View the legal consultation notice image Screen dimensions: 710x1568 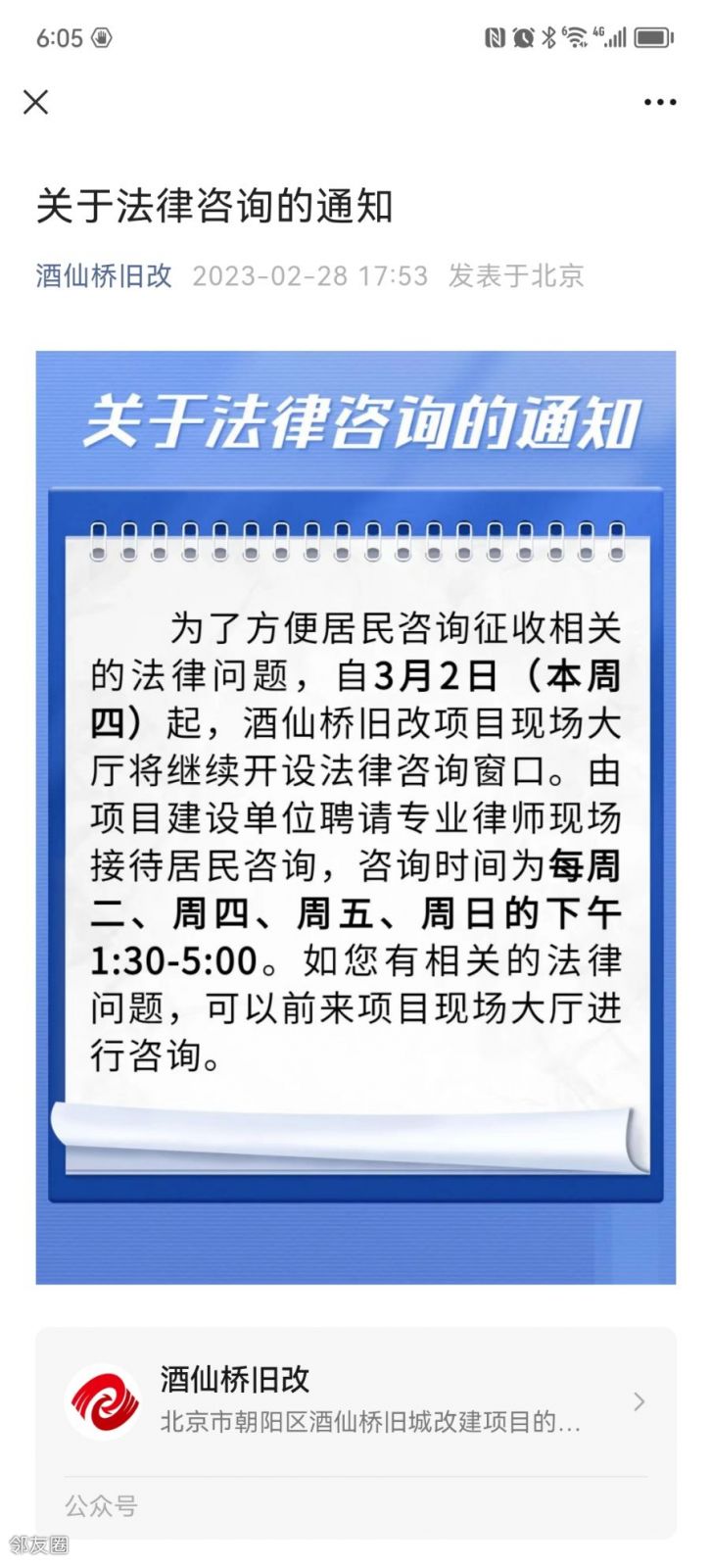click(x=355, y=816)
